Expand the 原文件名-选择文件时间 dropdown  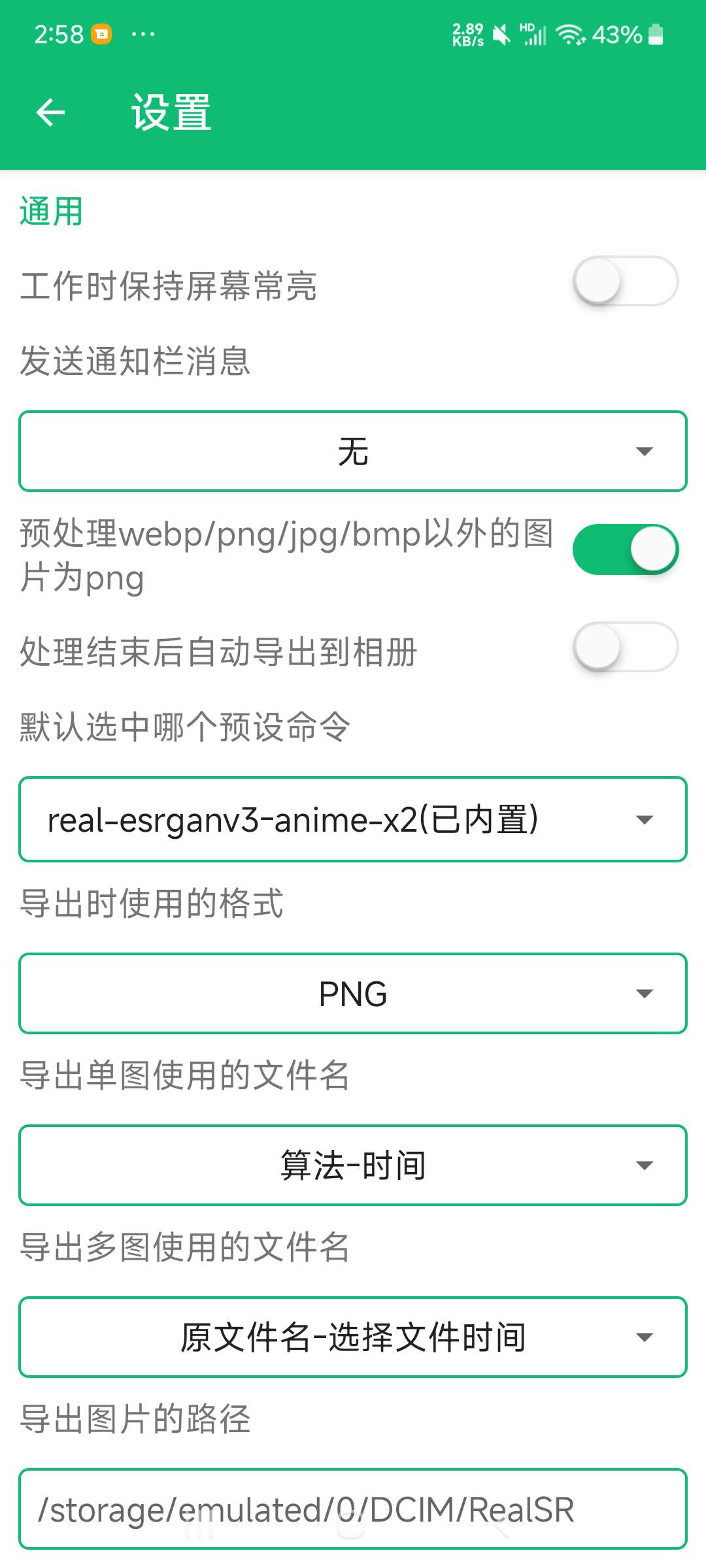click(x=353, y=1337)
